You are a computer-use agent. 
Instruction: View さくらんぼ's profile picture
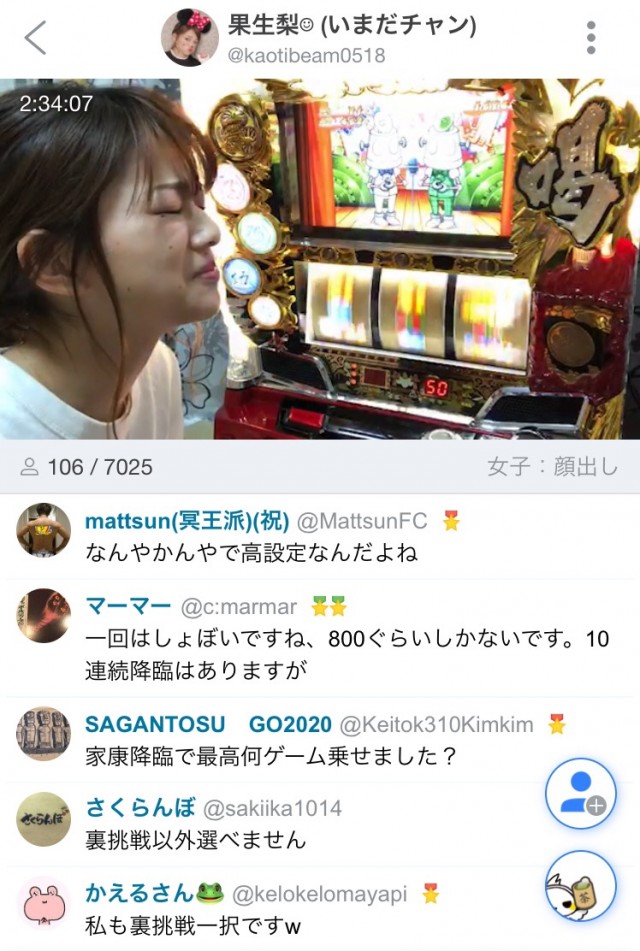coord(44,819)
